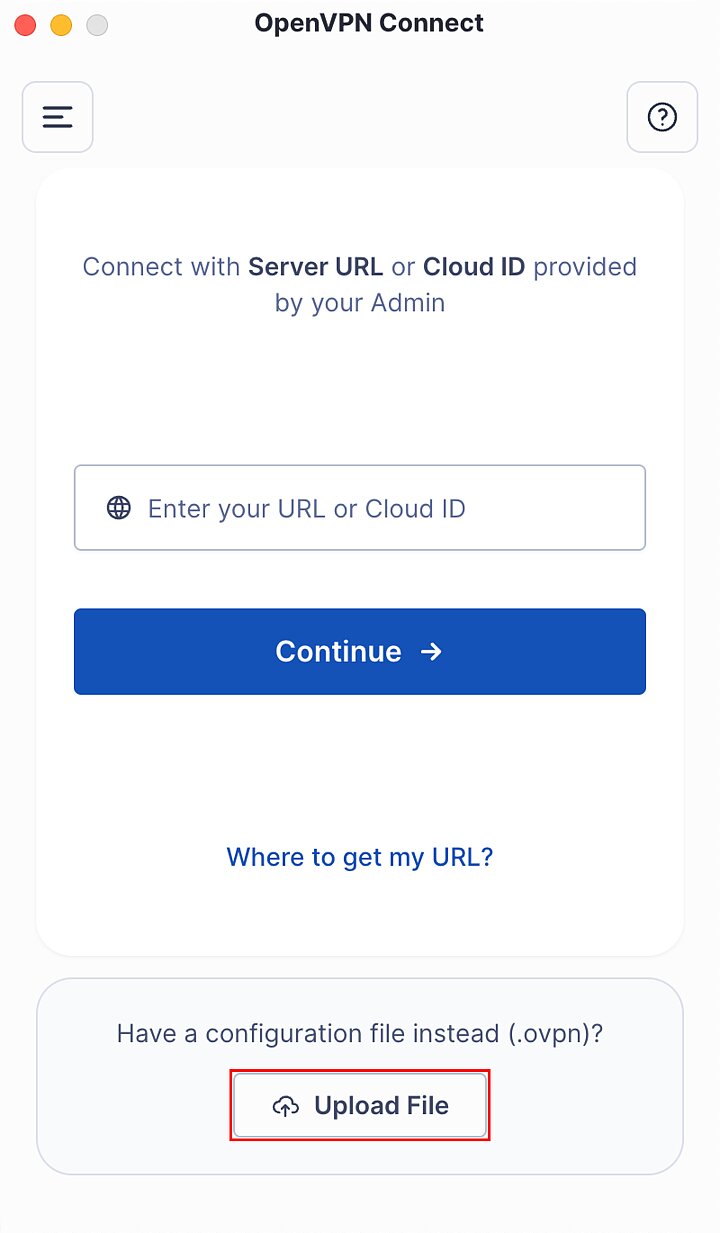This screenshot has width=720, height=1233.
Task: Click the cloud upload icon on Upload File
Action: click(x=285, y=1105)
